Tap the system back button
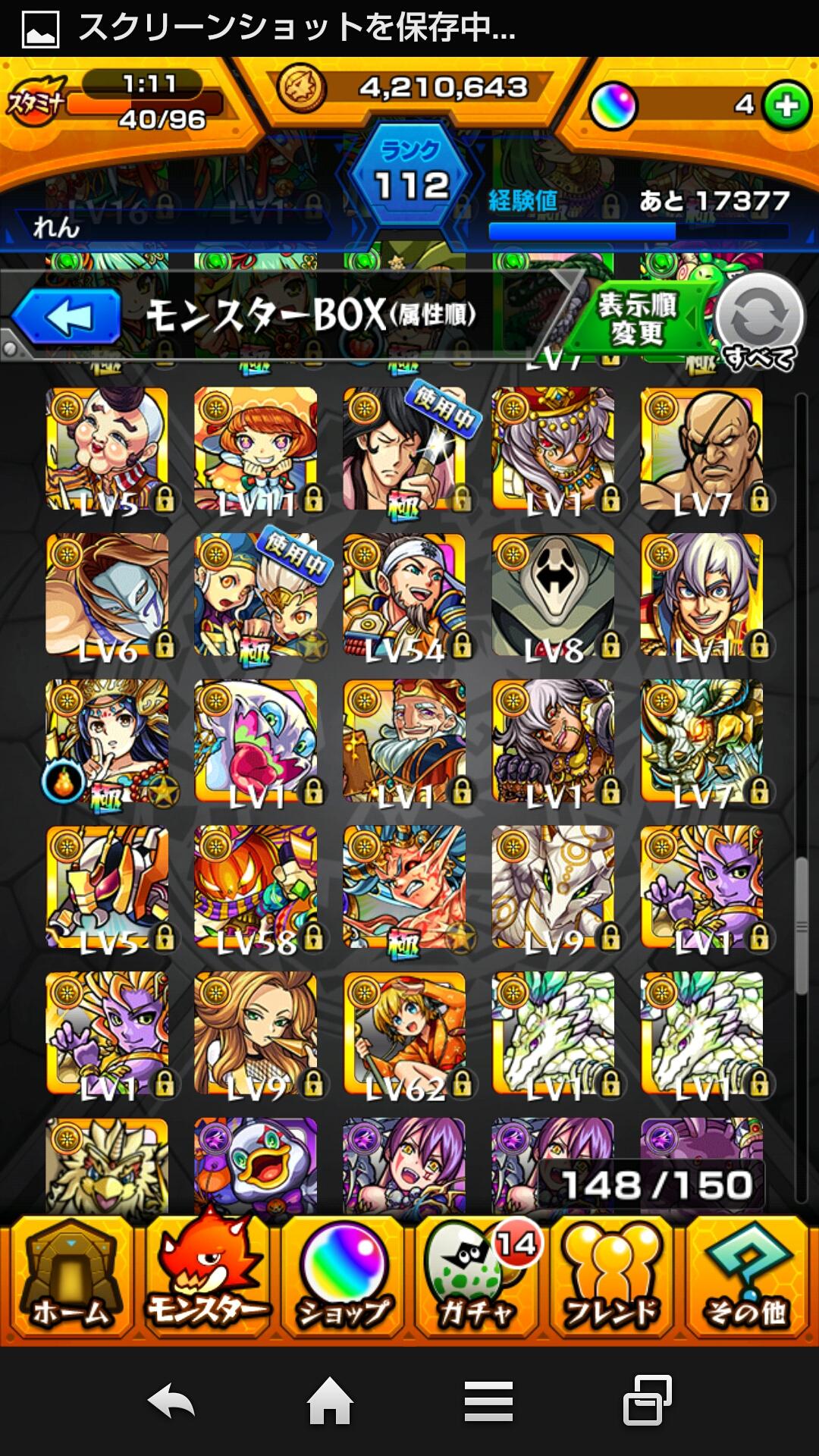Viewport: 819px width, 1456px height. pos(171,1401)
